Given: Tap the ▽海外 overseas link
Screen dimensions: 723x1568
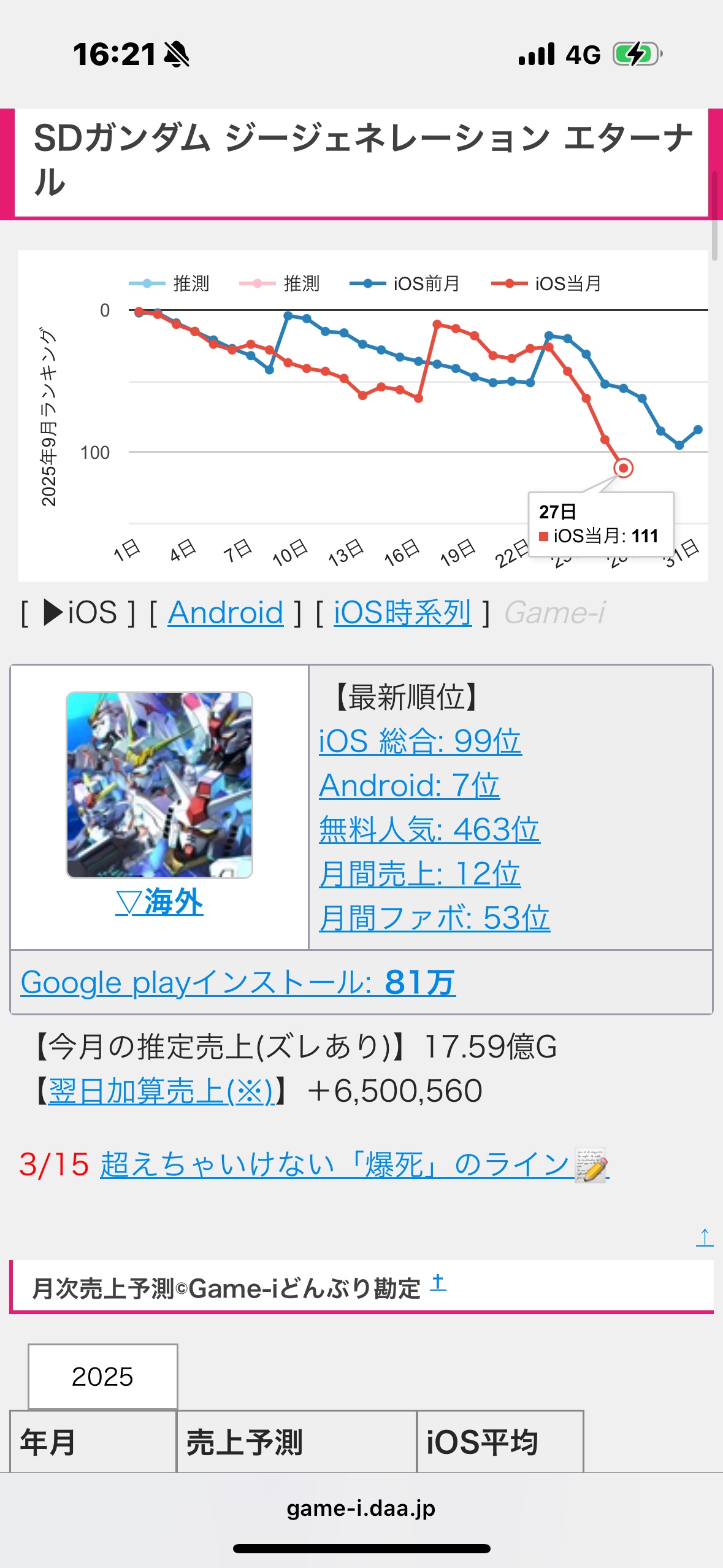Looking at the screenshot, I should (159, 902).
